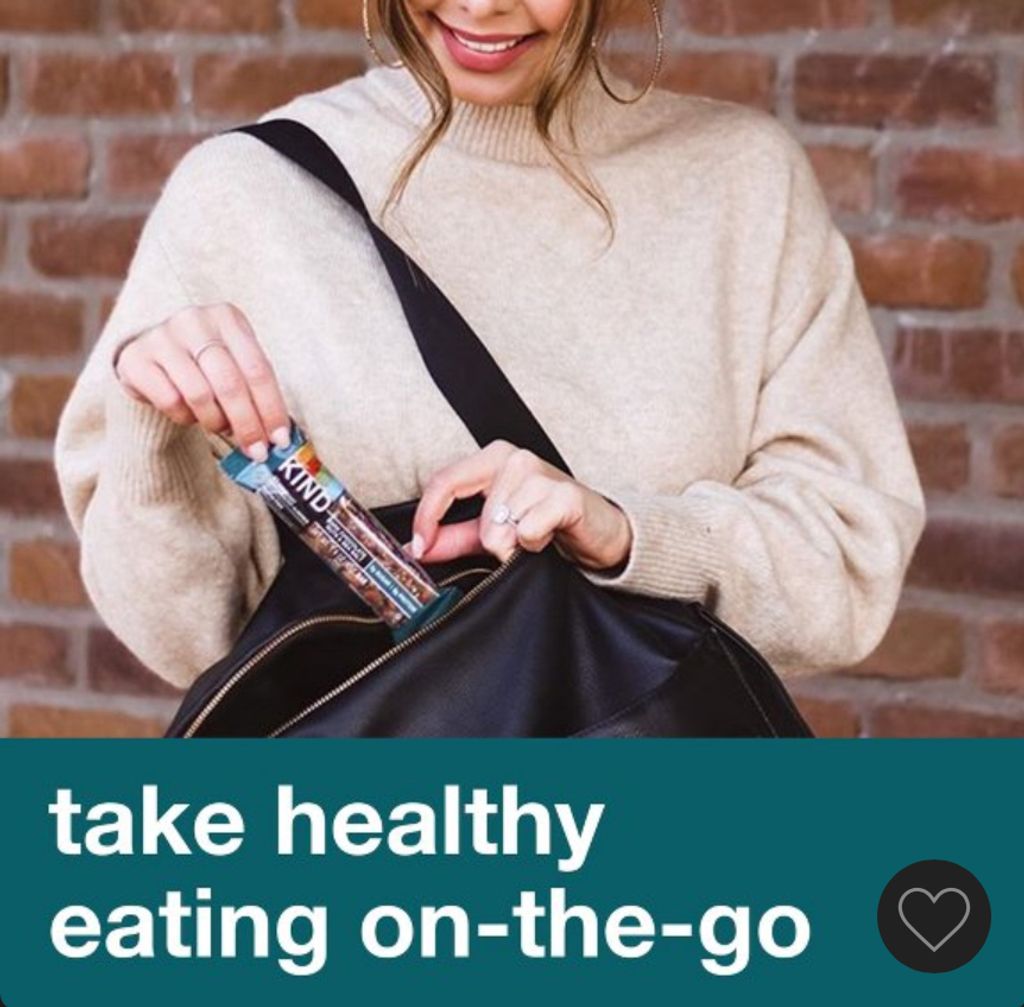
Task: Favorite this promo with the heart icon
Action: tap(934, 916)
